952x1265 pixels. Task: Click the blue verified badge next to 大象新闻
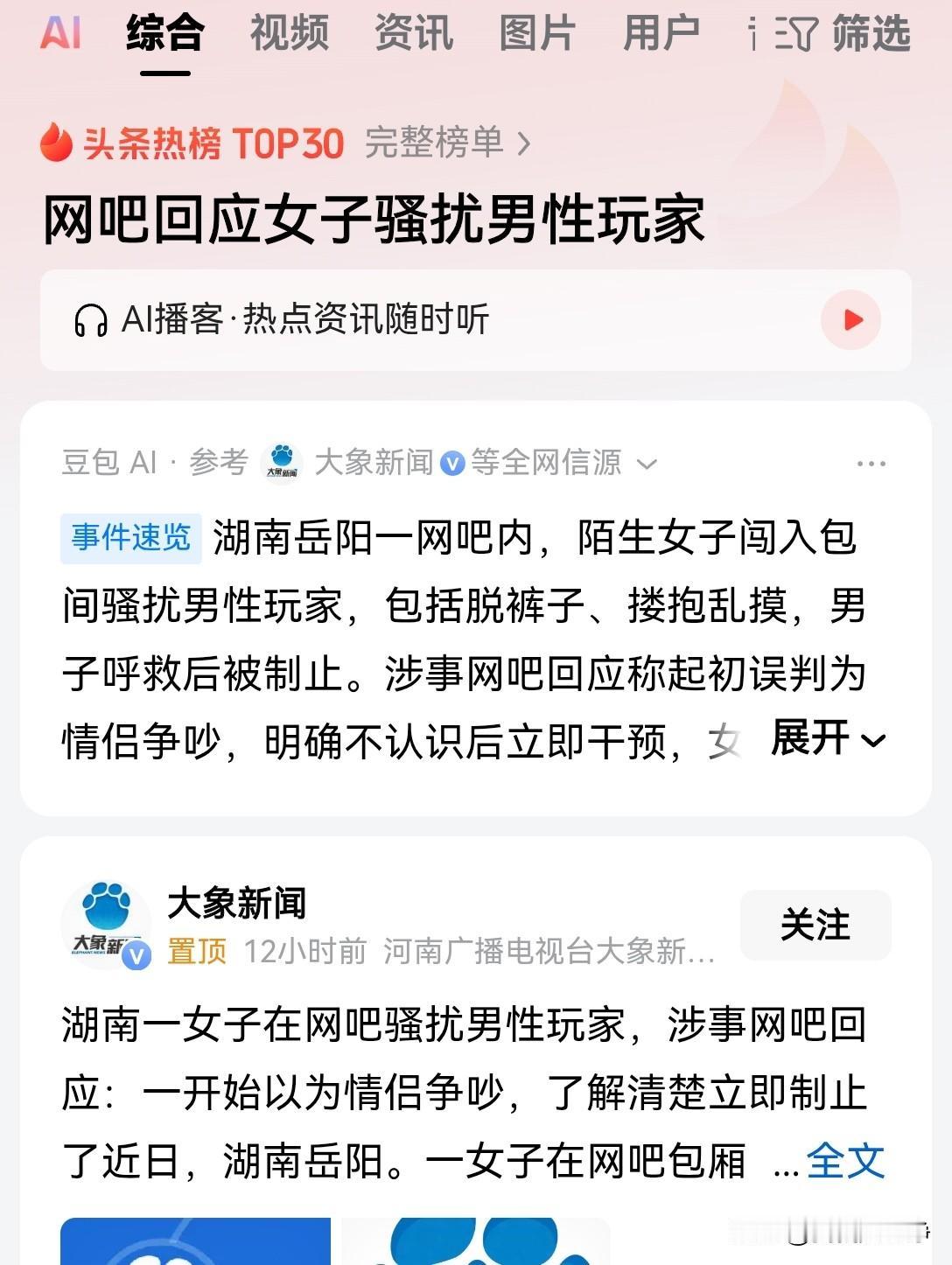[452, 464]
